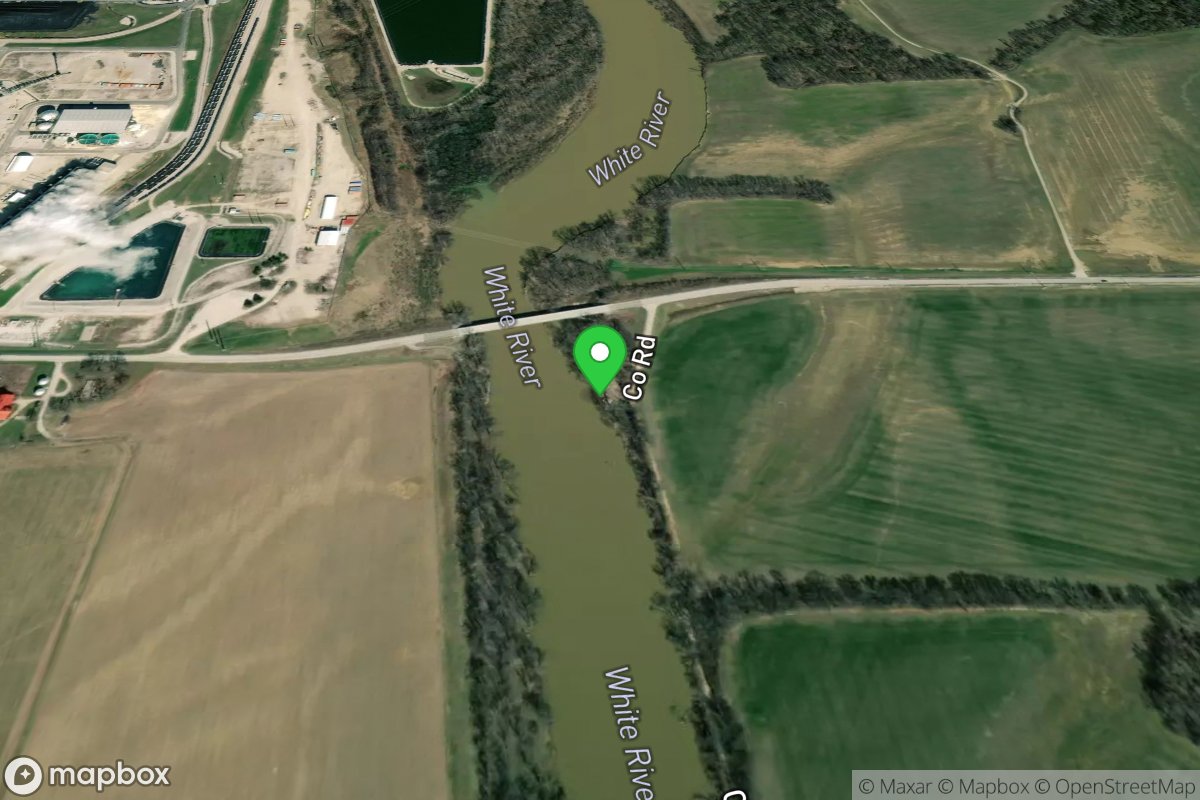Open the OpenStreetMap attribution link
Viewport: 1200px width, 800px height.
tap(1124, 786)
